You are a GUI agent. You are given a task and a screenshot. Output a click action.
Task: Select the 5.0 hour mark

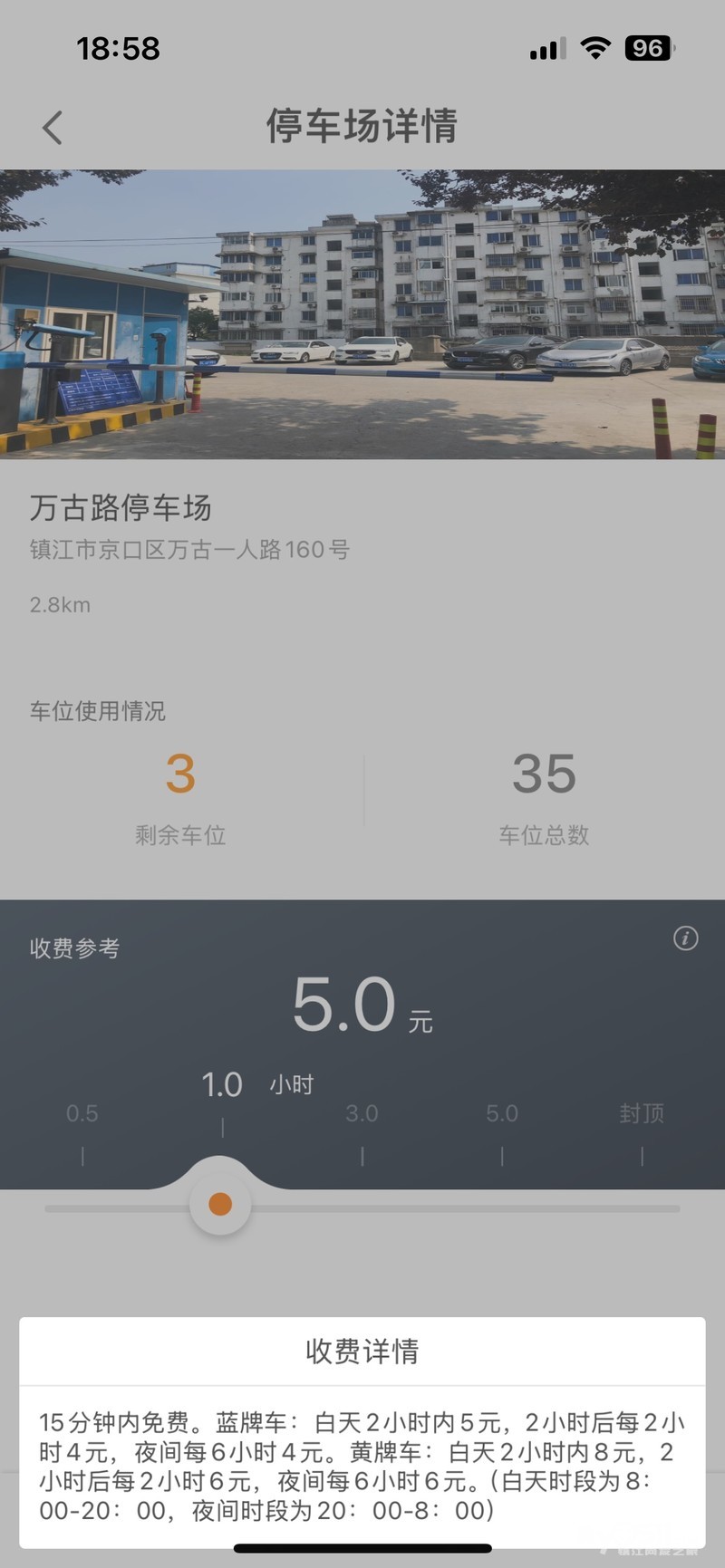click(x=502, y=1114)
